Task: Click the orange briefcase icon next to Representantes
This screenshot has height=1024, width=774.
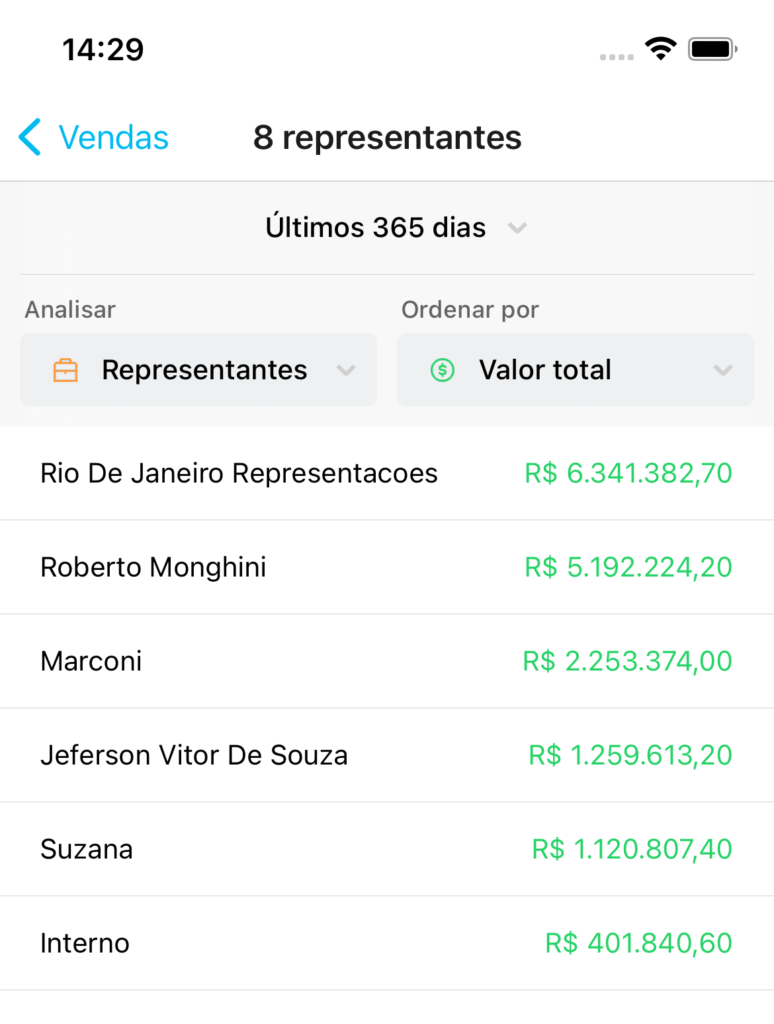Action: pos(65,370)
